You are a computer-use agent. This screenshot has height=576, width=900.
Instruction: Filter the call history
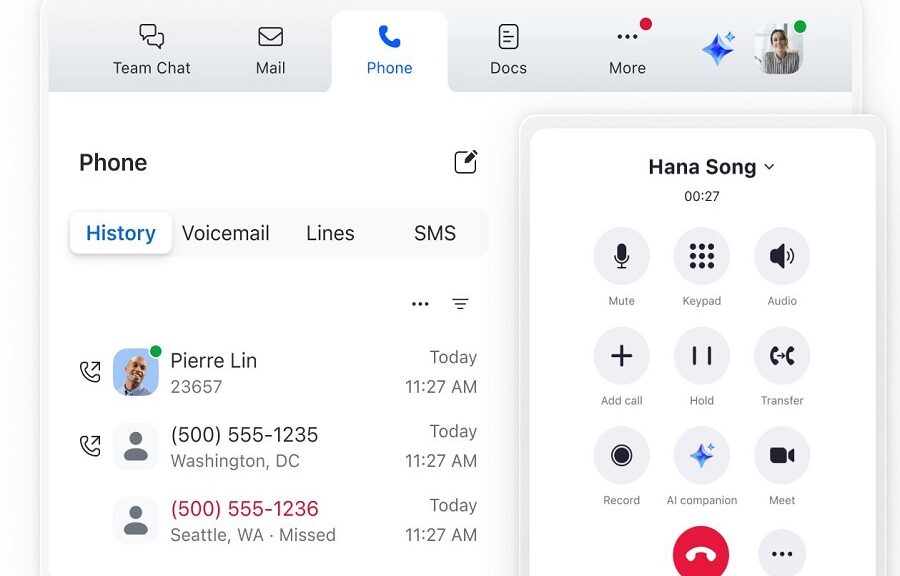pos(460,304)
